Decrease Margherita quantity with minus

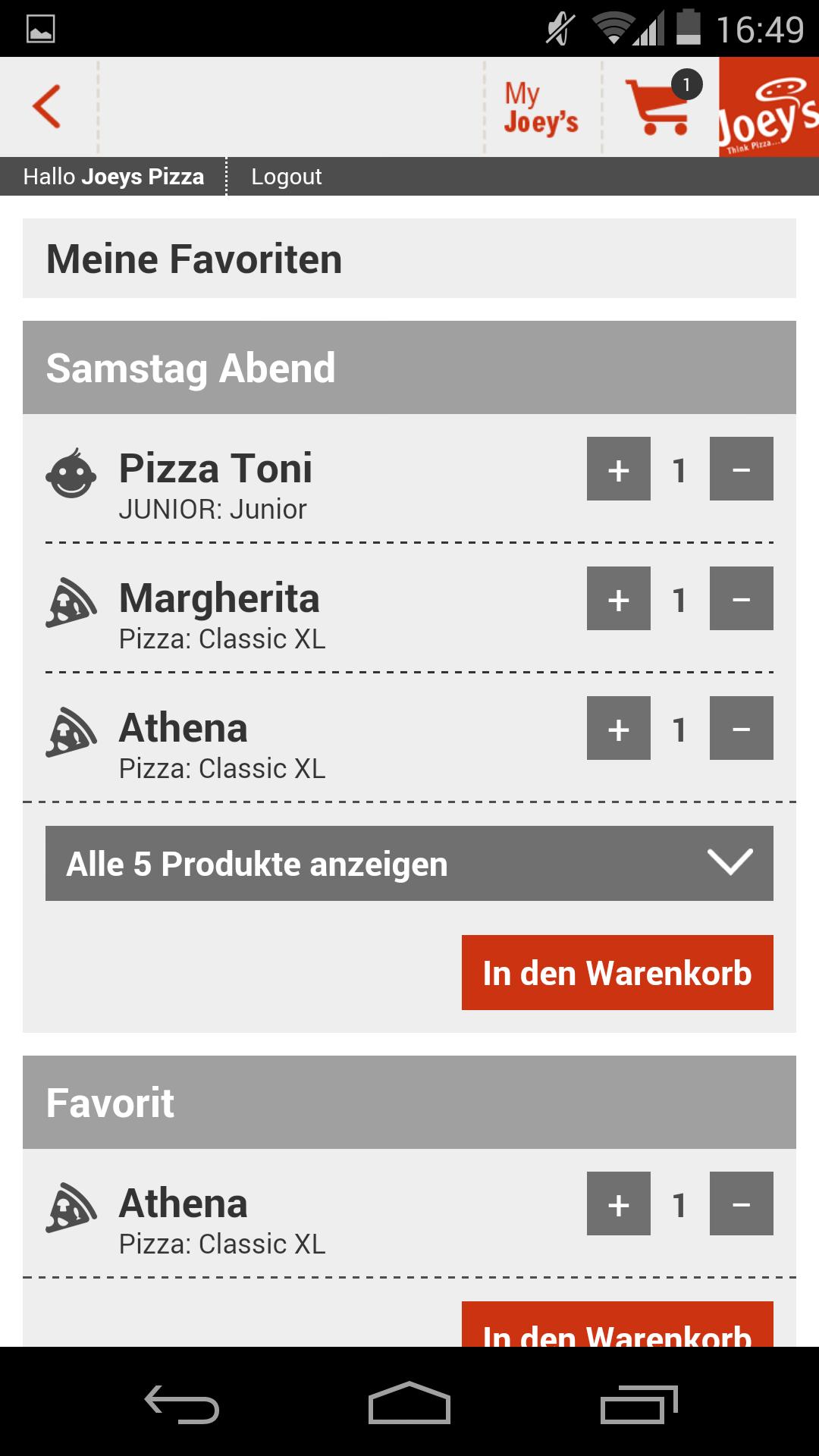[739, 600]
